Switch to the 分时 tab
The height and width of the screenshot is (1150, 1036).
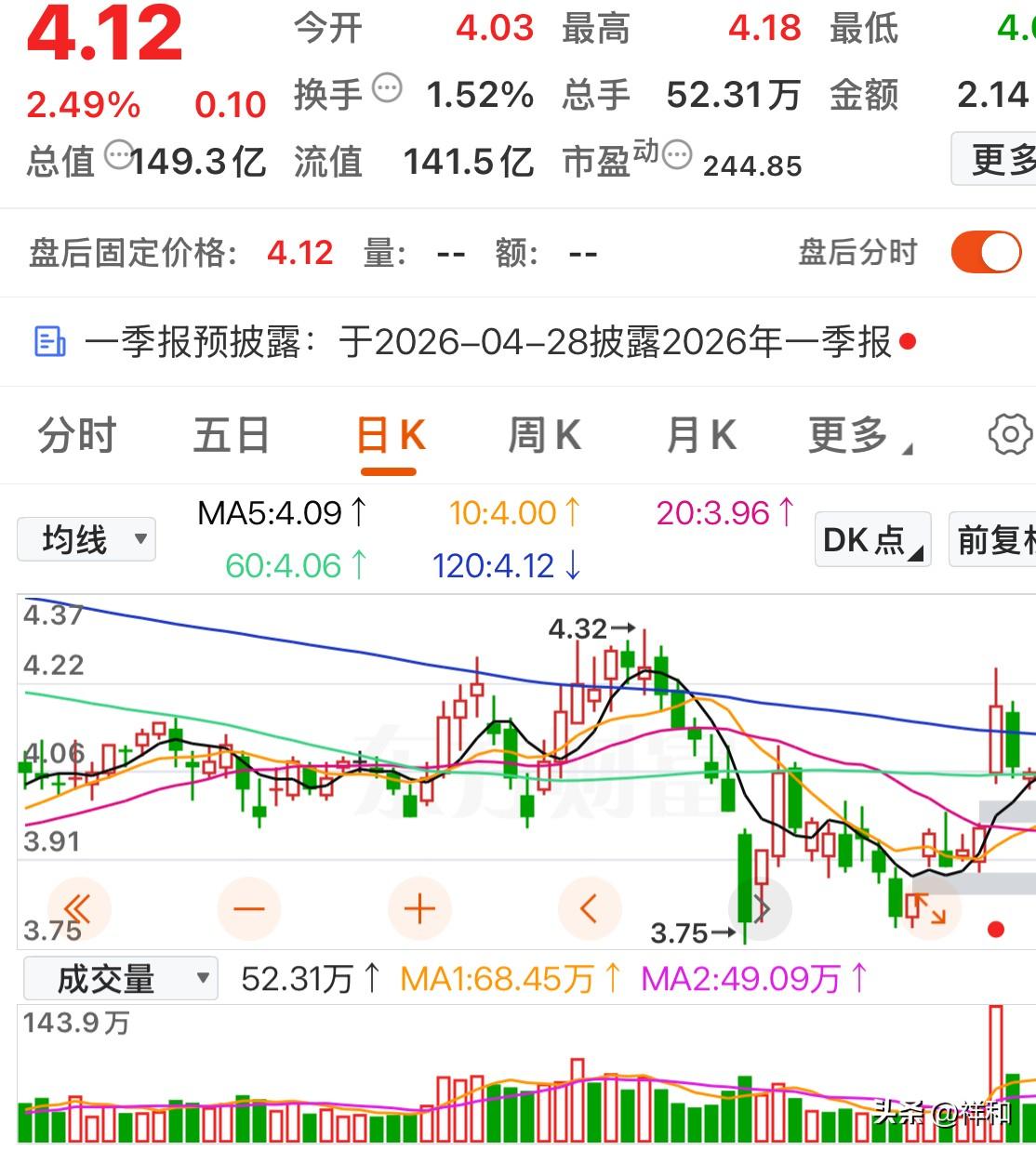pos(75,435)
